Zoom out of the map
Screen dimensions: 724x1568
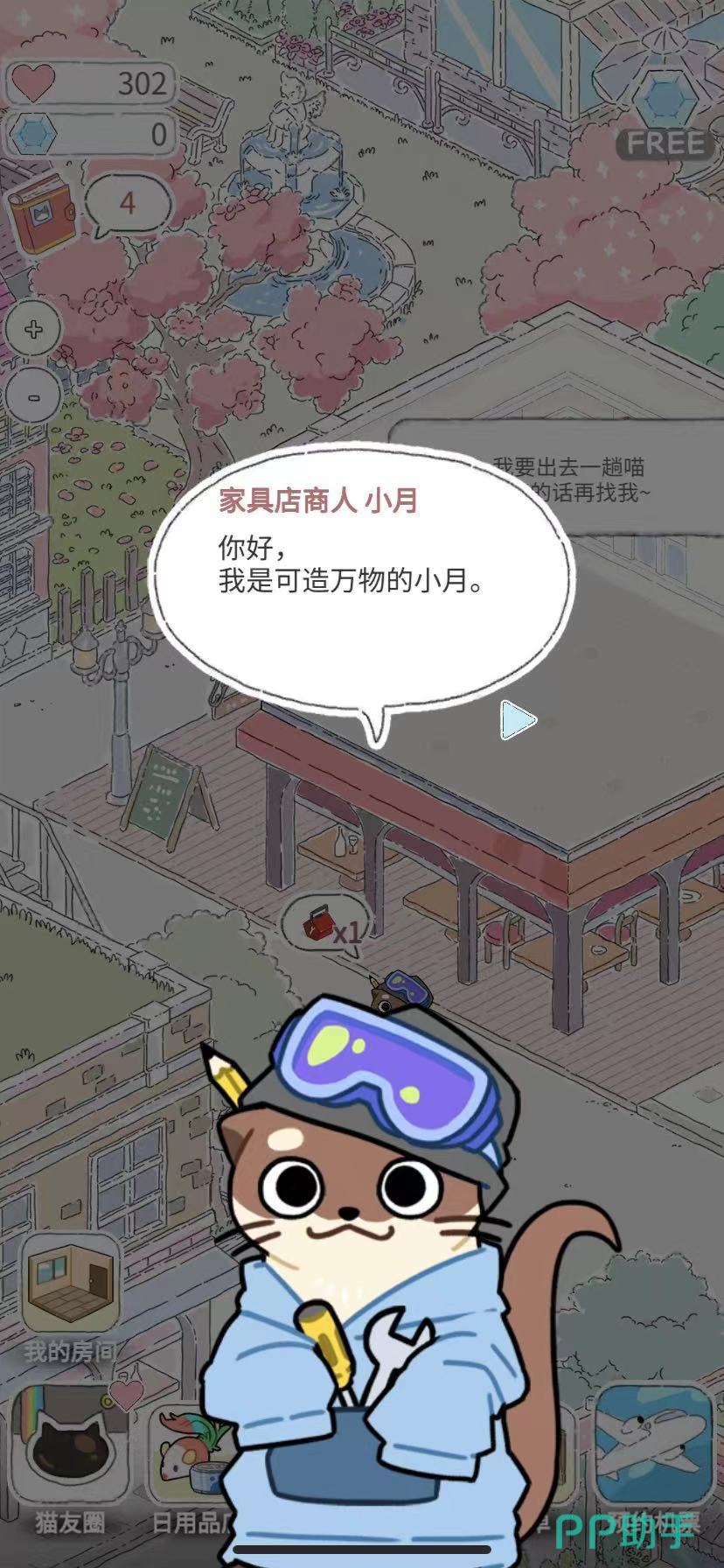(34, 397)
